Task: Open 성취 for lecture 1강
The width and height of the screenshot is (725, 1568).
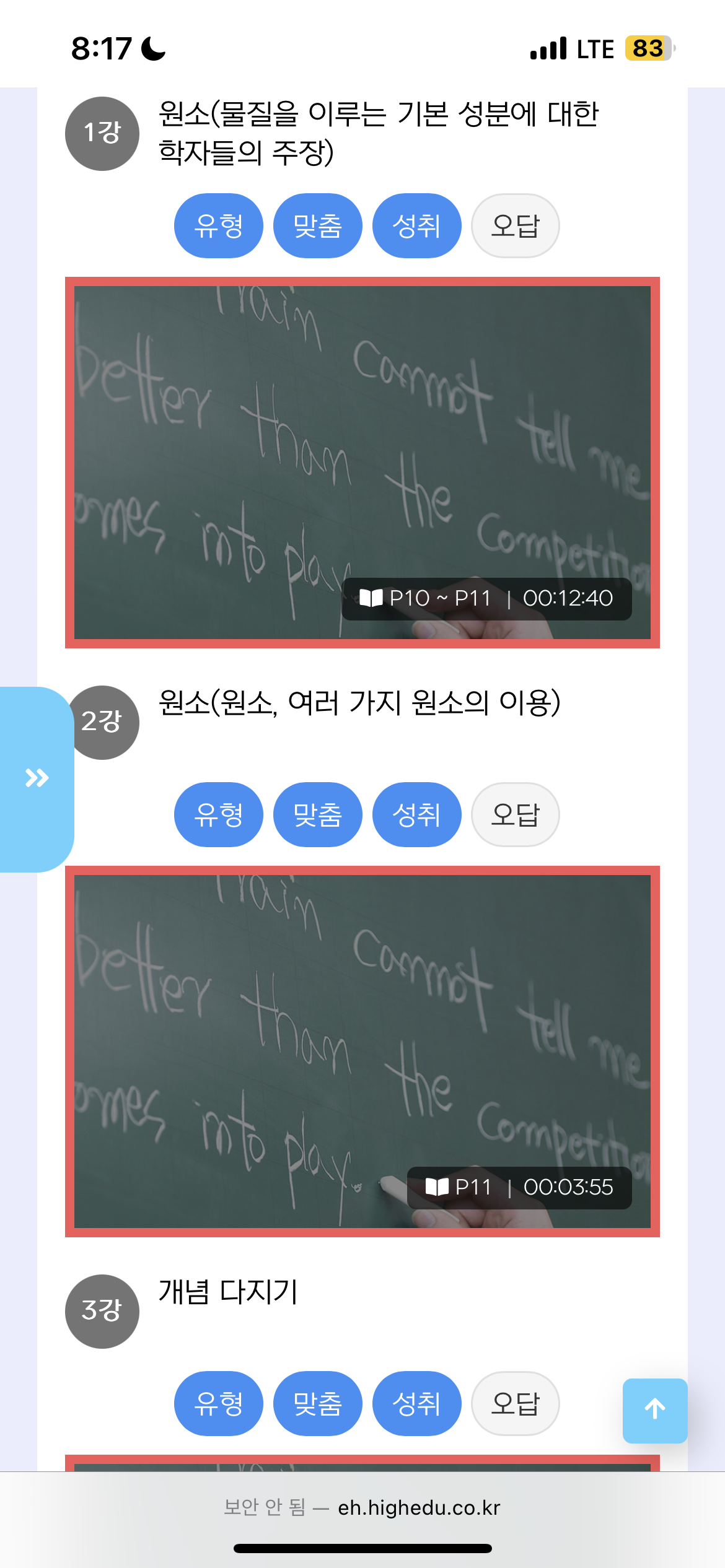Action: 416,225
